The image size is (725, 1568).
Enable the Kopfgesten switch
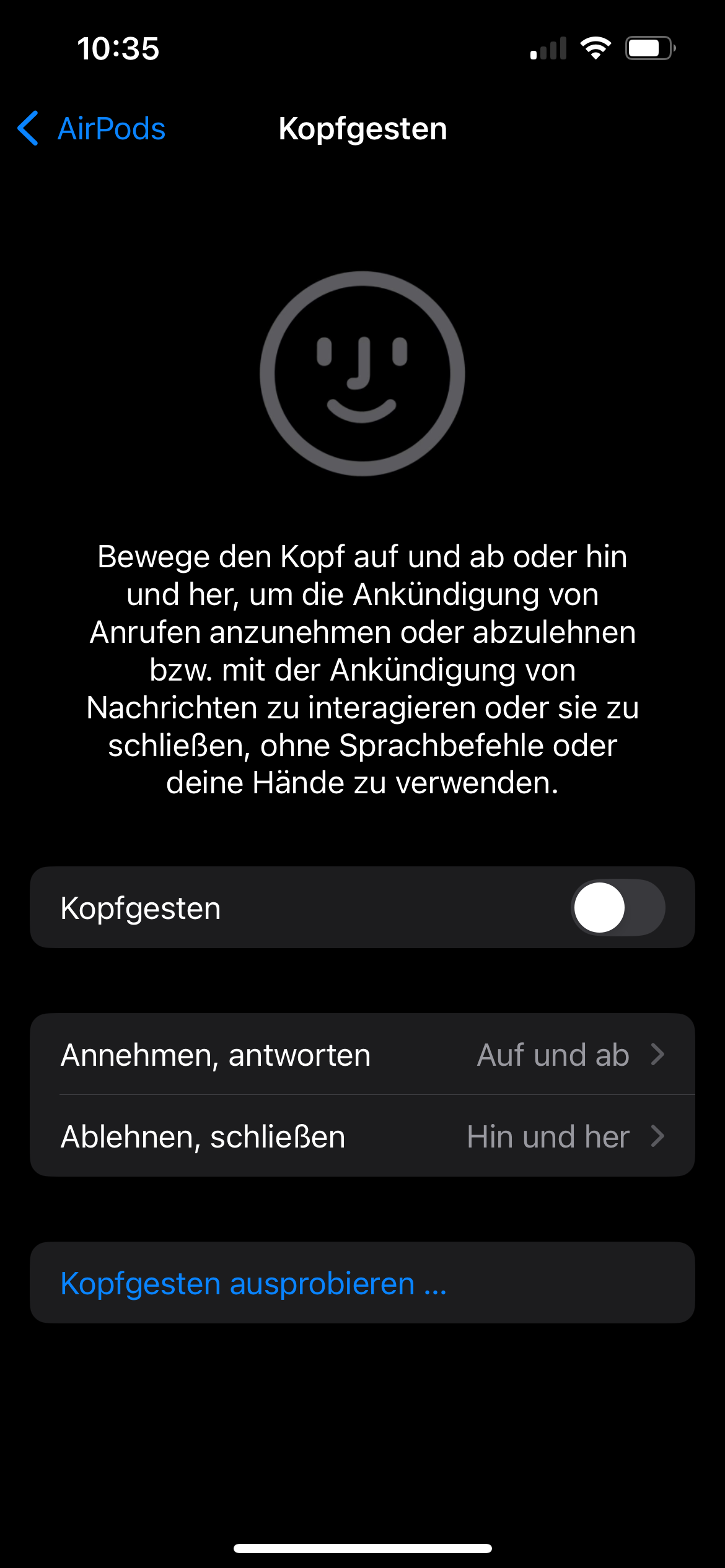point(617,908)
